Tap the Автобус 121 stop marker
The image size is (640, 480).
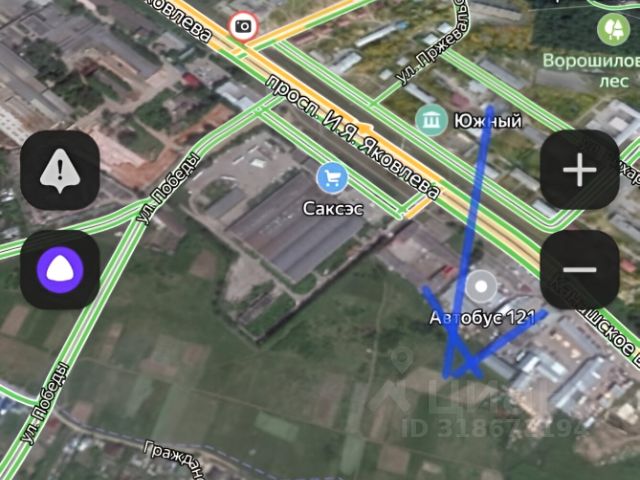click(483, 288)
